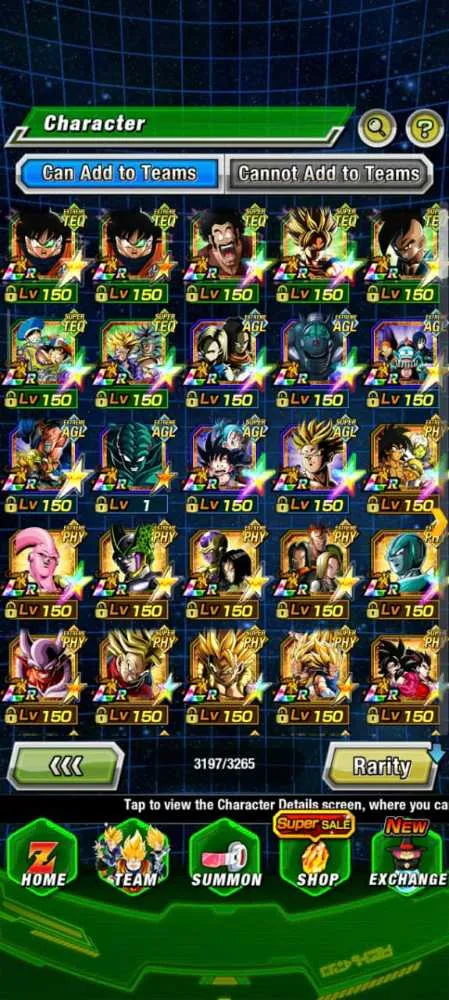Viewport: 449px width, 1000px height.
Task: Open the Team menu
Action: [135, 859]
